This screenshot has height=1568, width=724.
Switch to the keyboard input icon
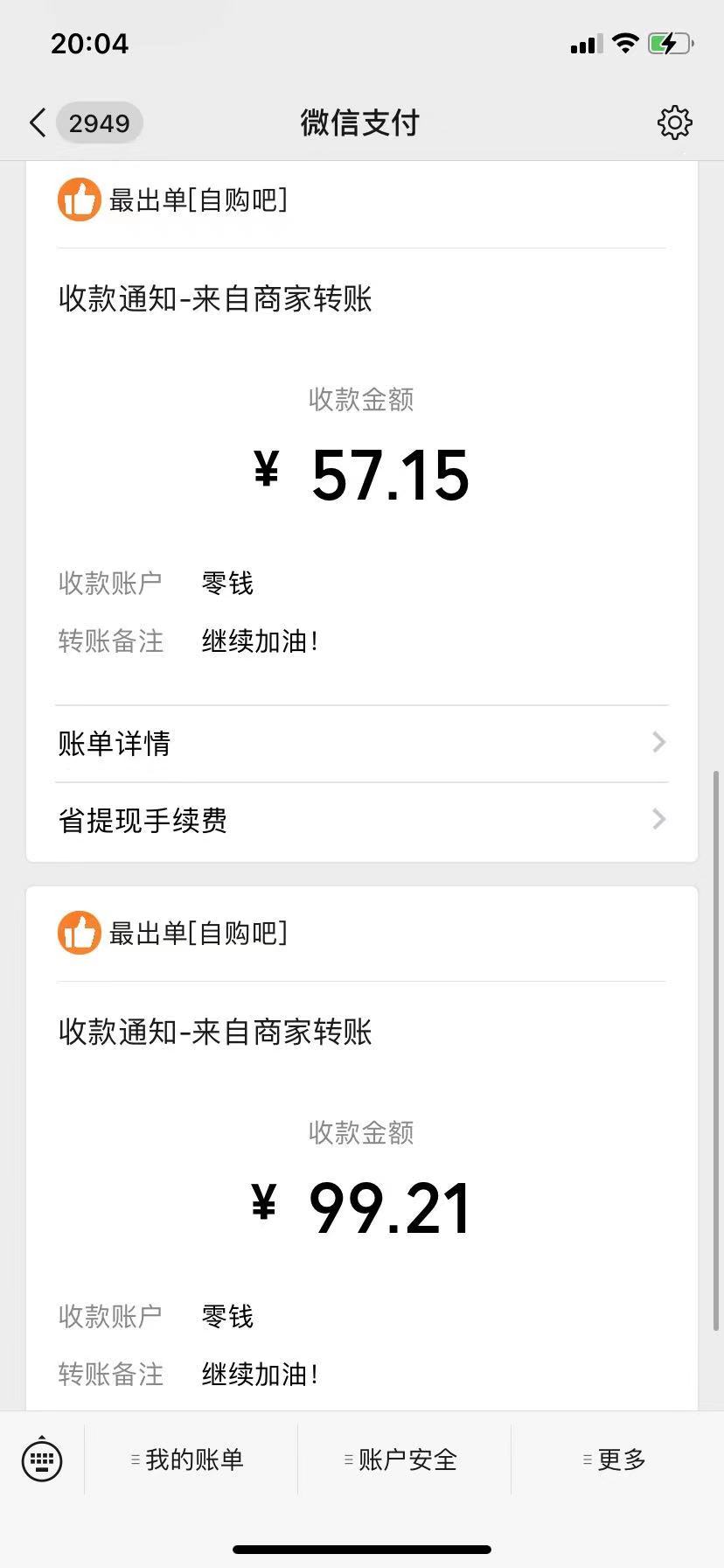42,1459
